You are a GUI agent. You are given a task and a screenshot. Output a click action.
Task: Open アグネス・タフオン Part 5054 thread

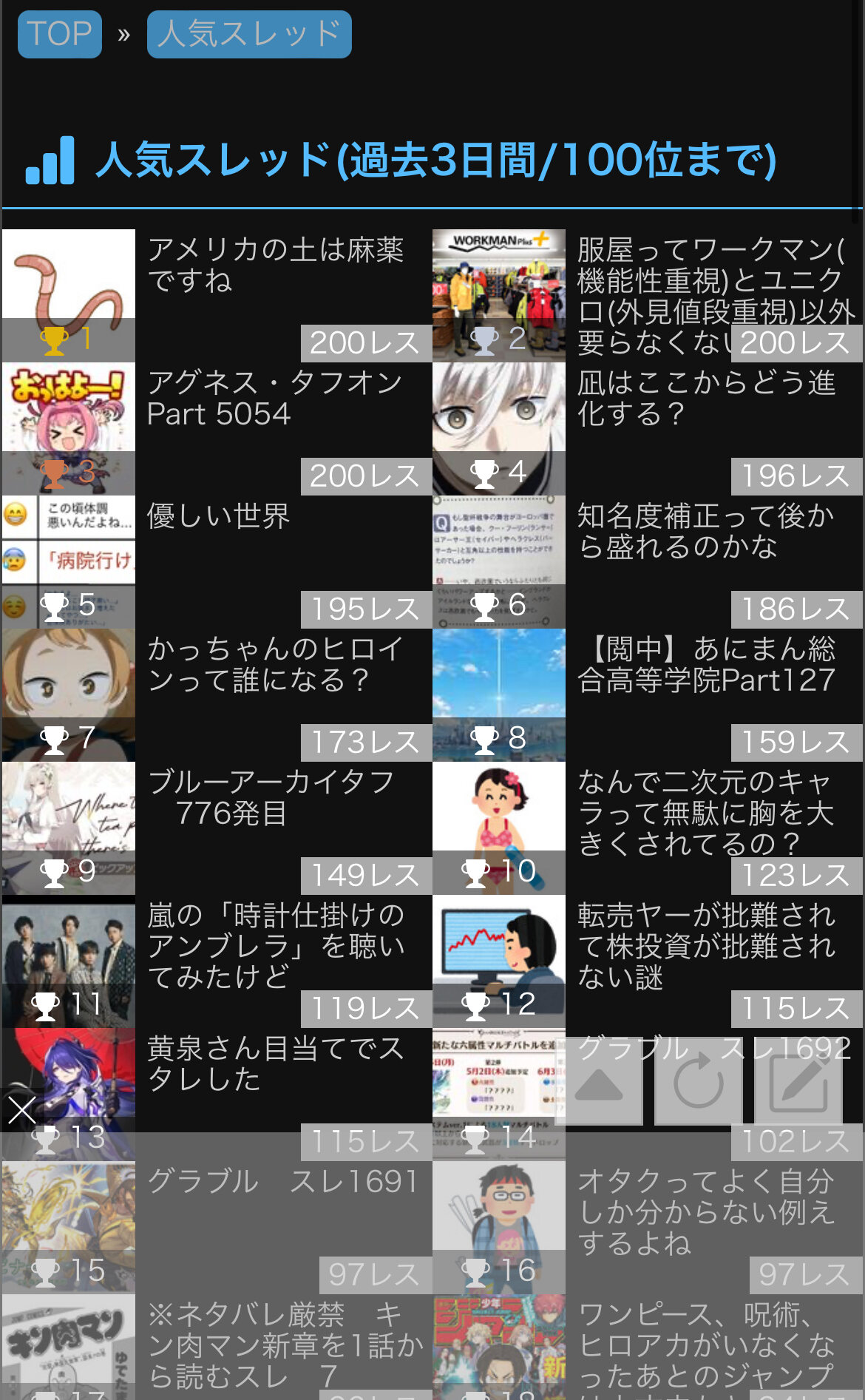pos(217,428)
